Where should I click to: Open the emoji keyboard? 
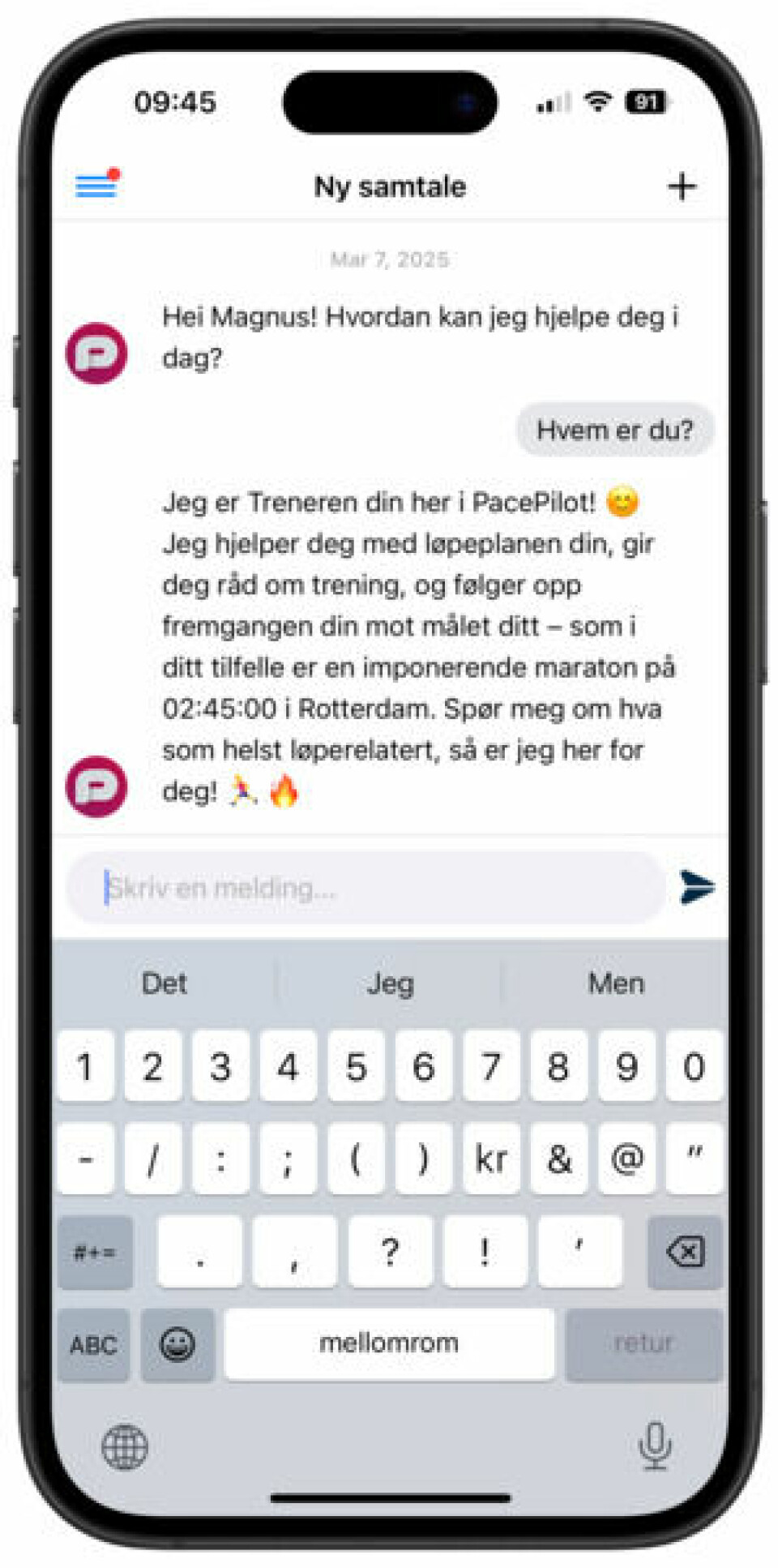click(177, 1345)
